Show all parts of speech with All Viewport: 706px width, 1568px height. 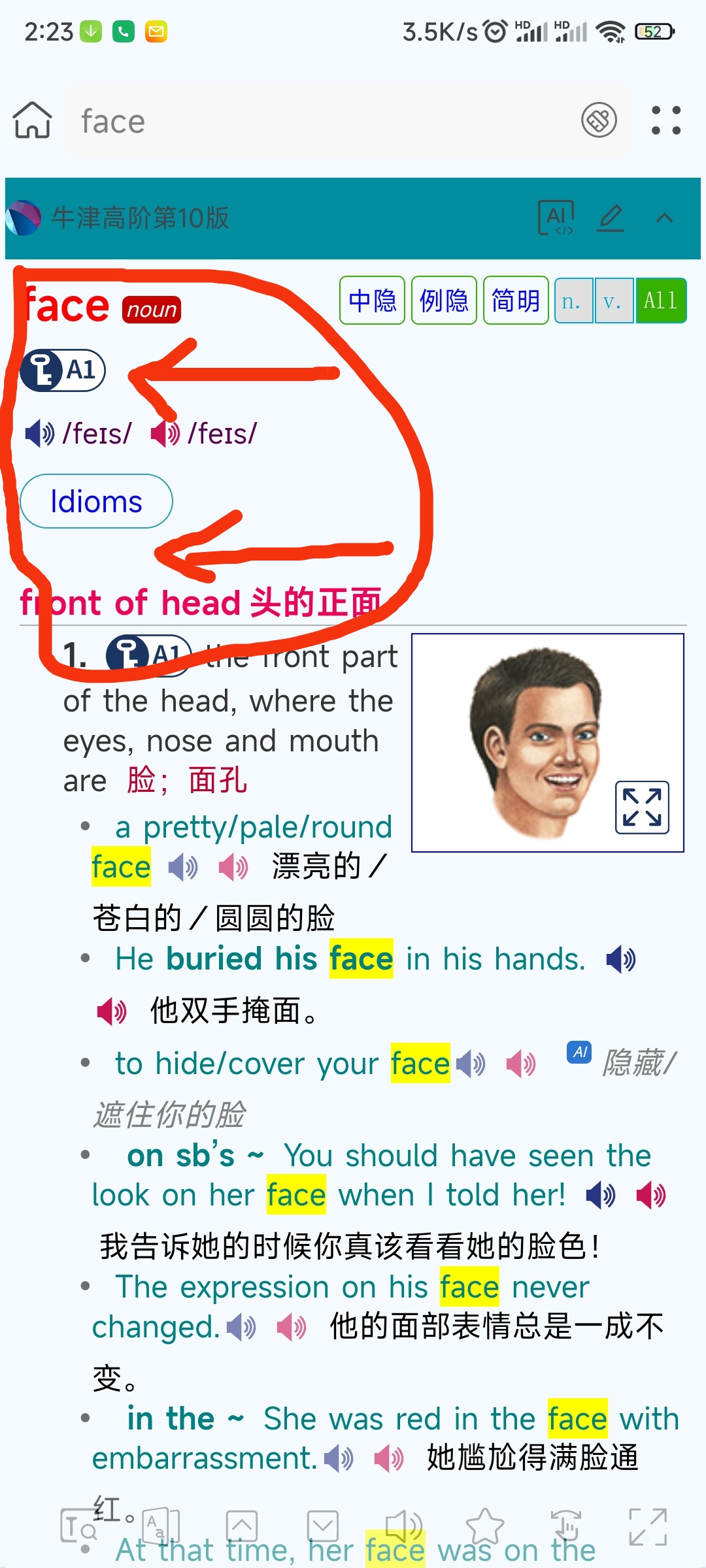pos(661,301)
